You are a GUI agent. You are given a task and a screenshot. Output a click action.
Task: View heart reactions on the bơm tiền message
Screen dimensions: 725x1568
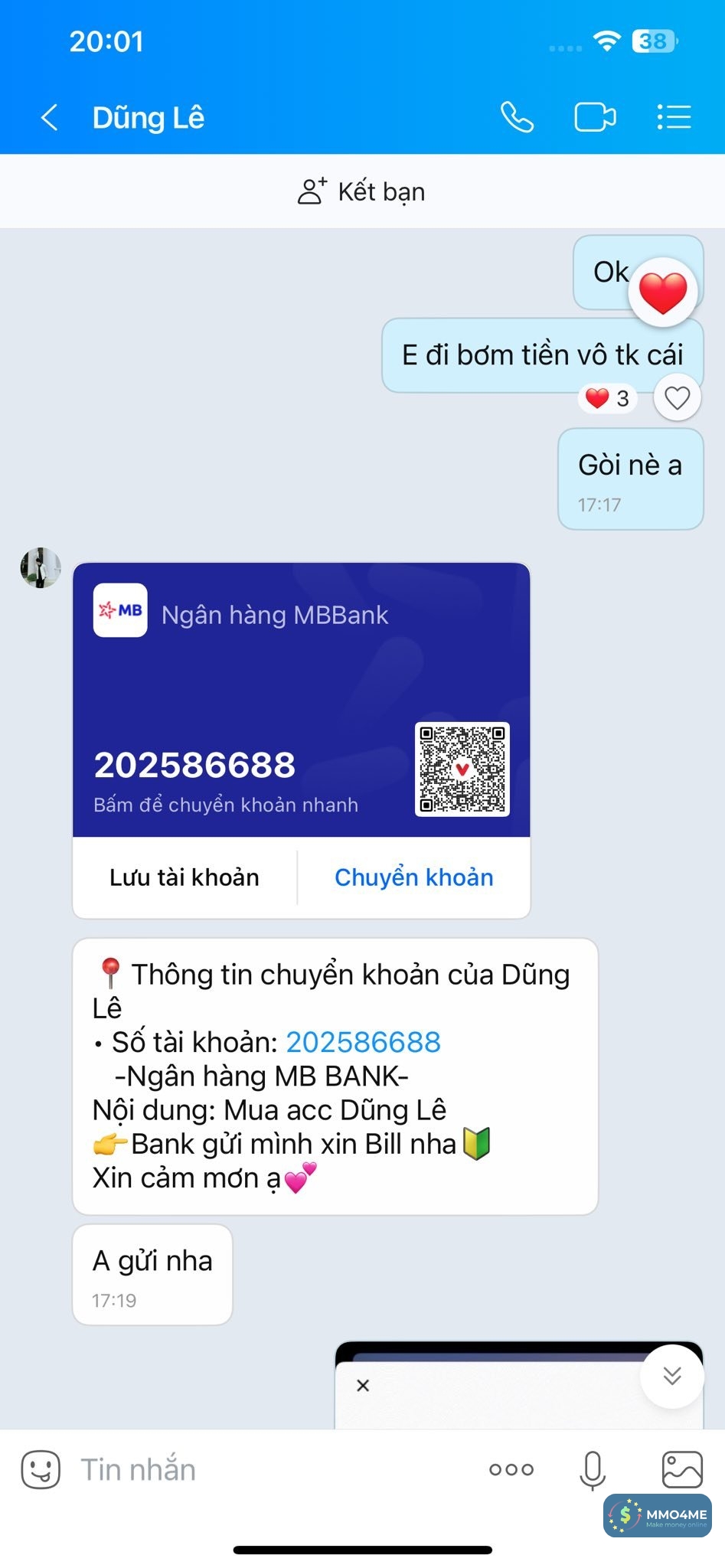607,398
